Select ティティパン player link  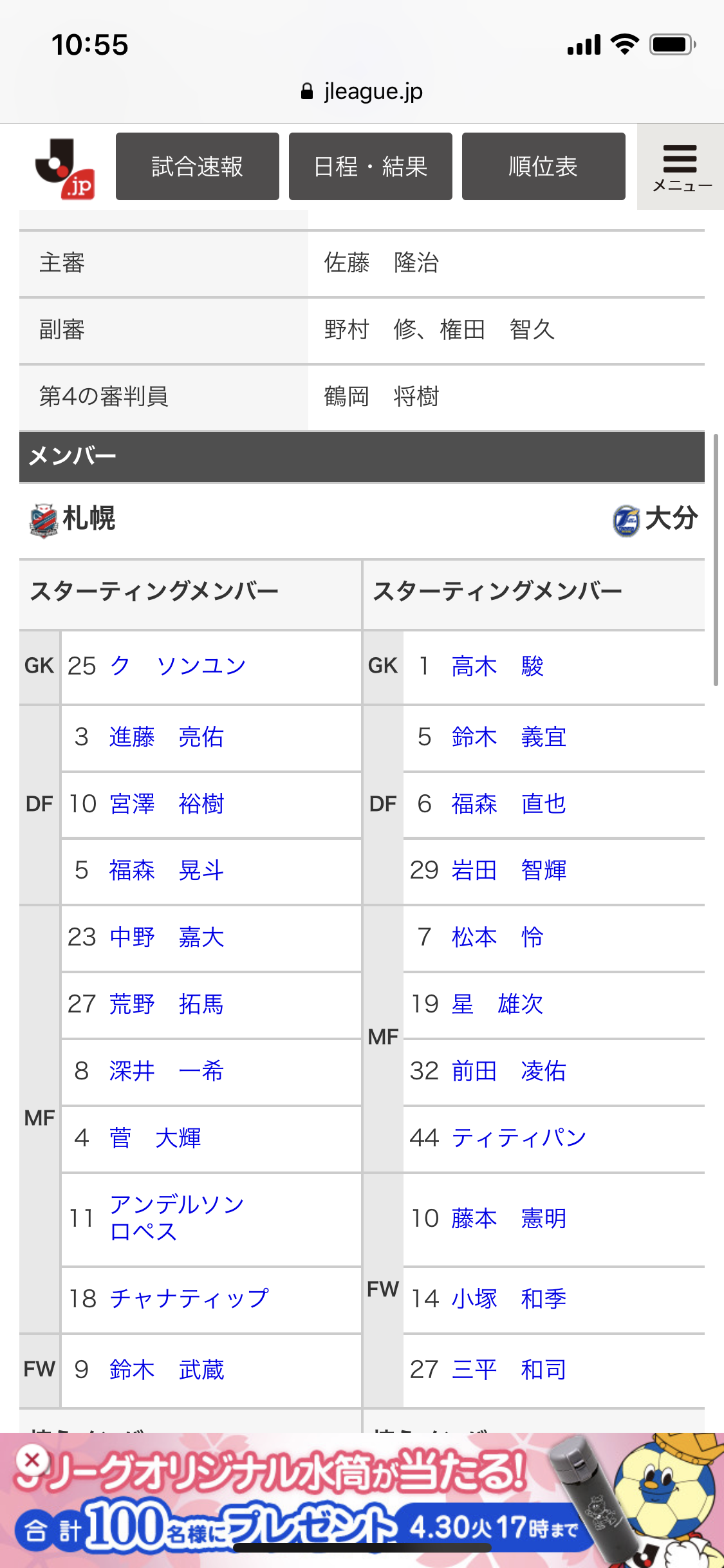(519, 1138)
